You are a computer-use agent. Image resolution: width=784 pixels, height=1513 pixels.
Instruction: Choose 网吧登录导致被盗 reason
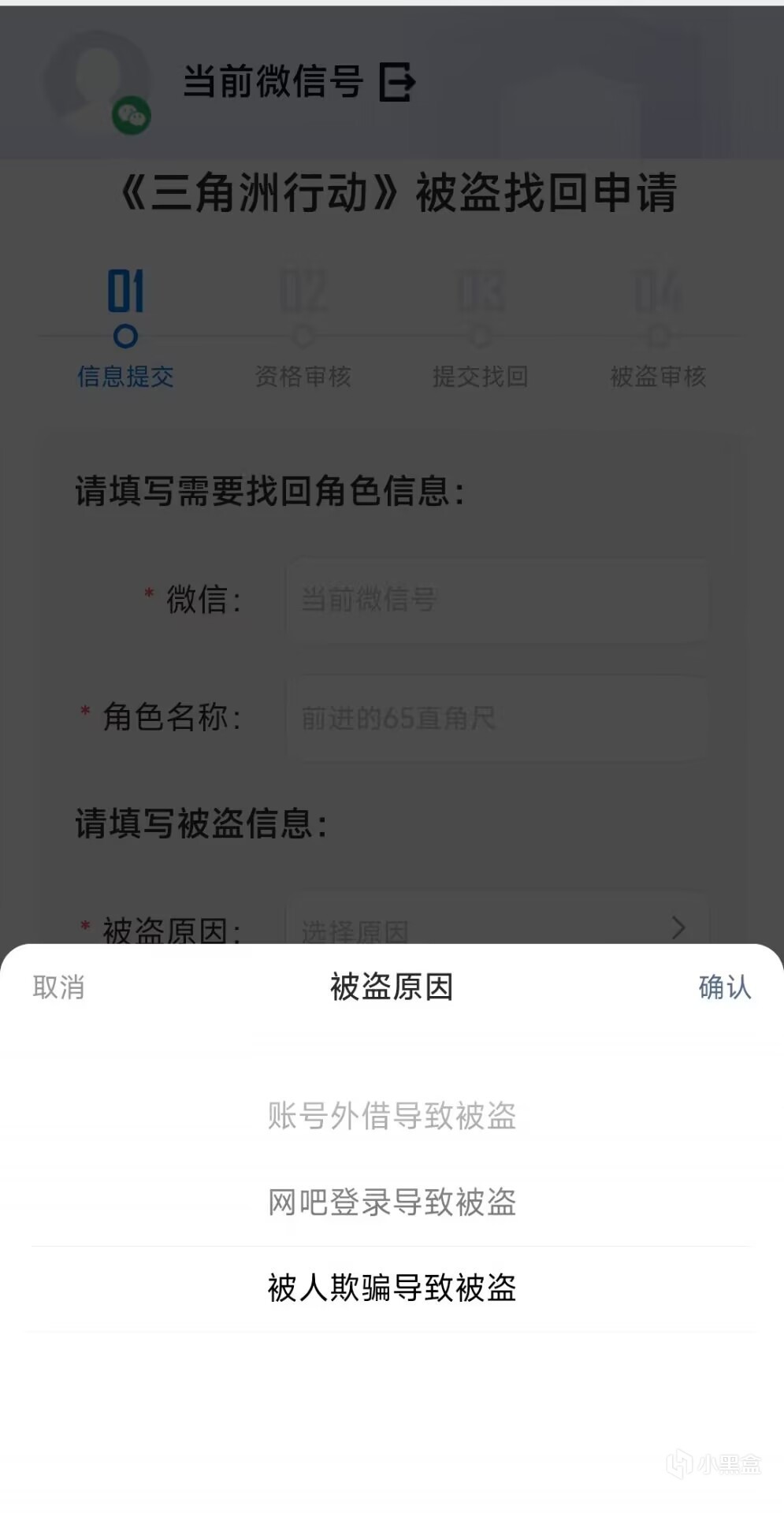392,1203
